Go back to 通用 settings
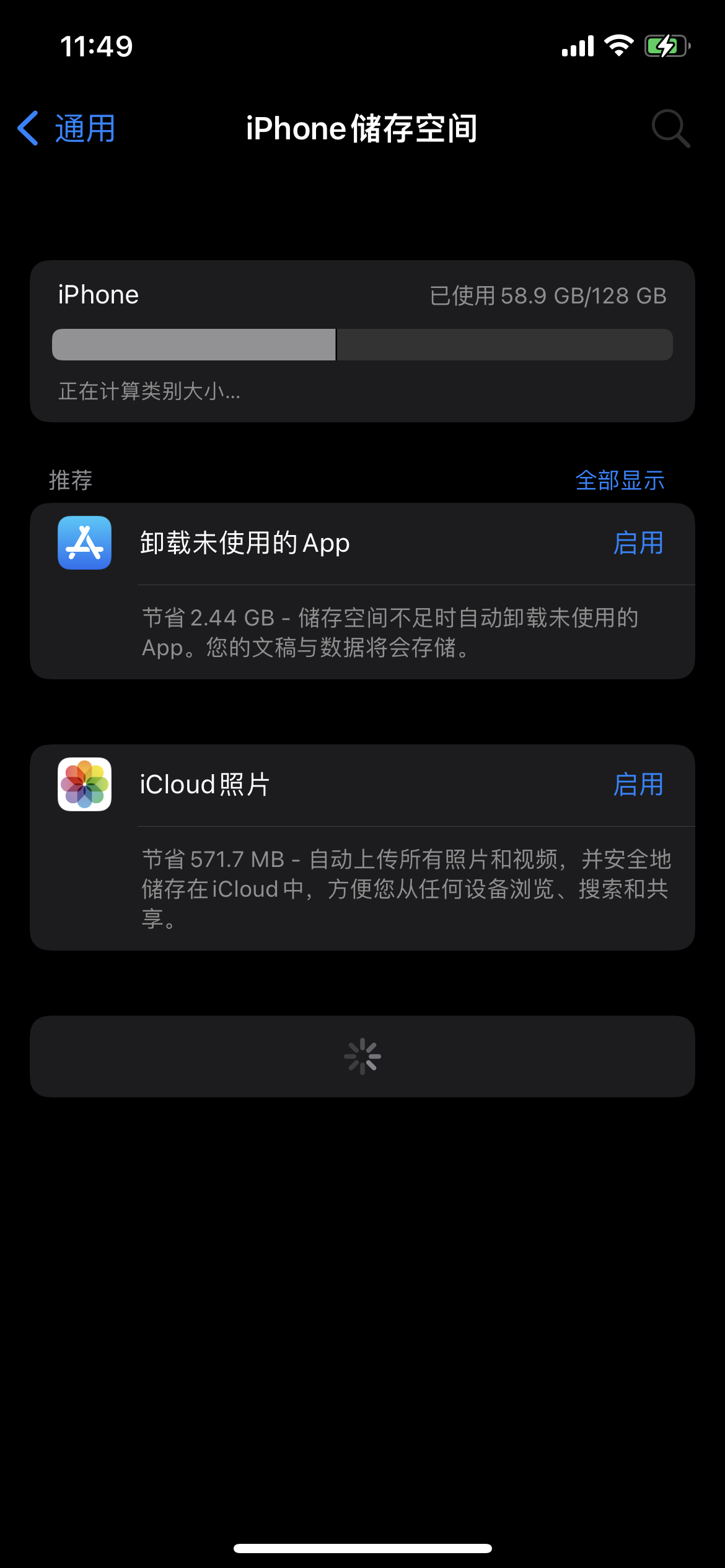 click(67, 129)
